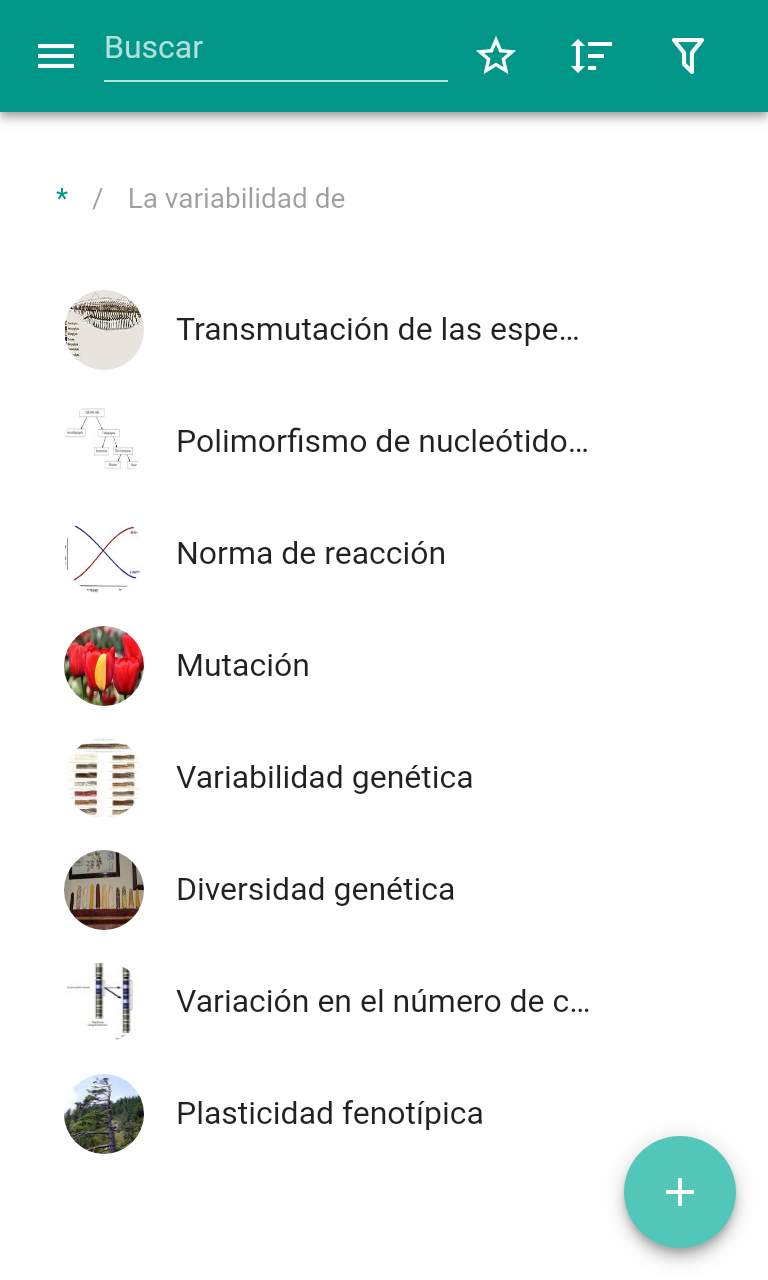This screenshot has height=1280, width=768.
Task: Open the filter funnel icon
Action: (688, 56)
